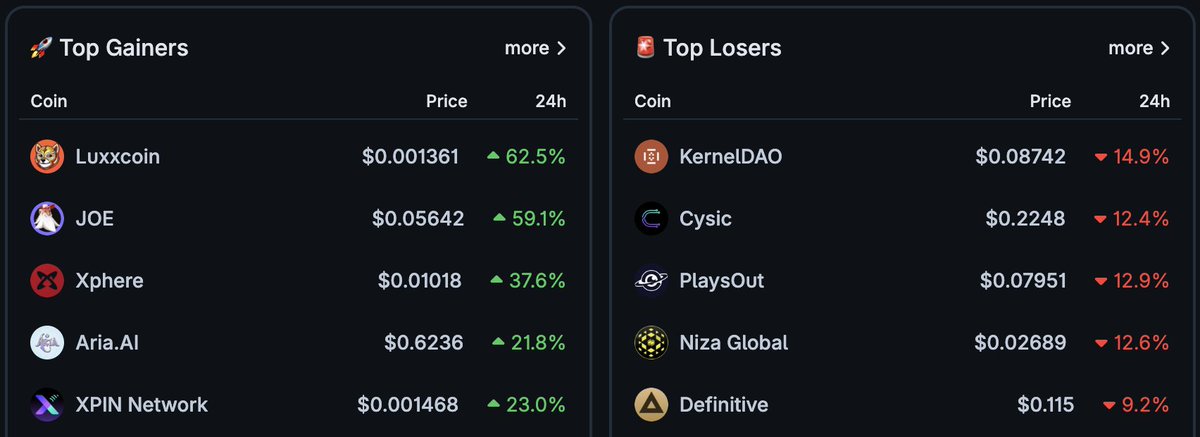The width and height of the screenshot is (1200, 437).
Task: Select the JOE coin row
Action: coord(94,218)
